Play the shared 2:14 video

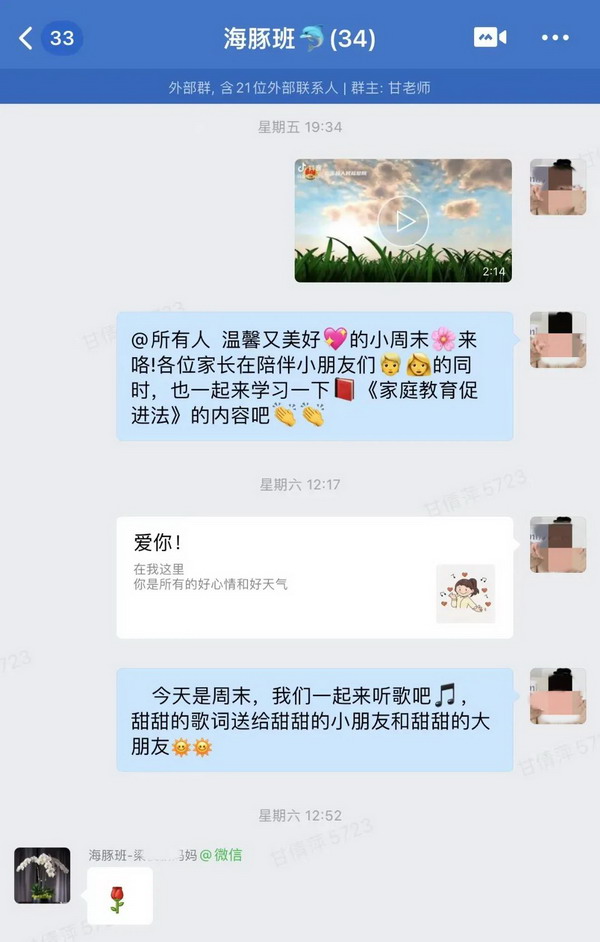click(x=403, y=221)
